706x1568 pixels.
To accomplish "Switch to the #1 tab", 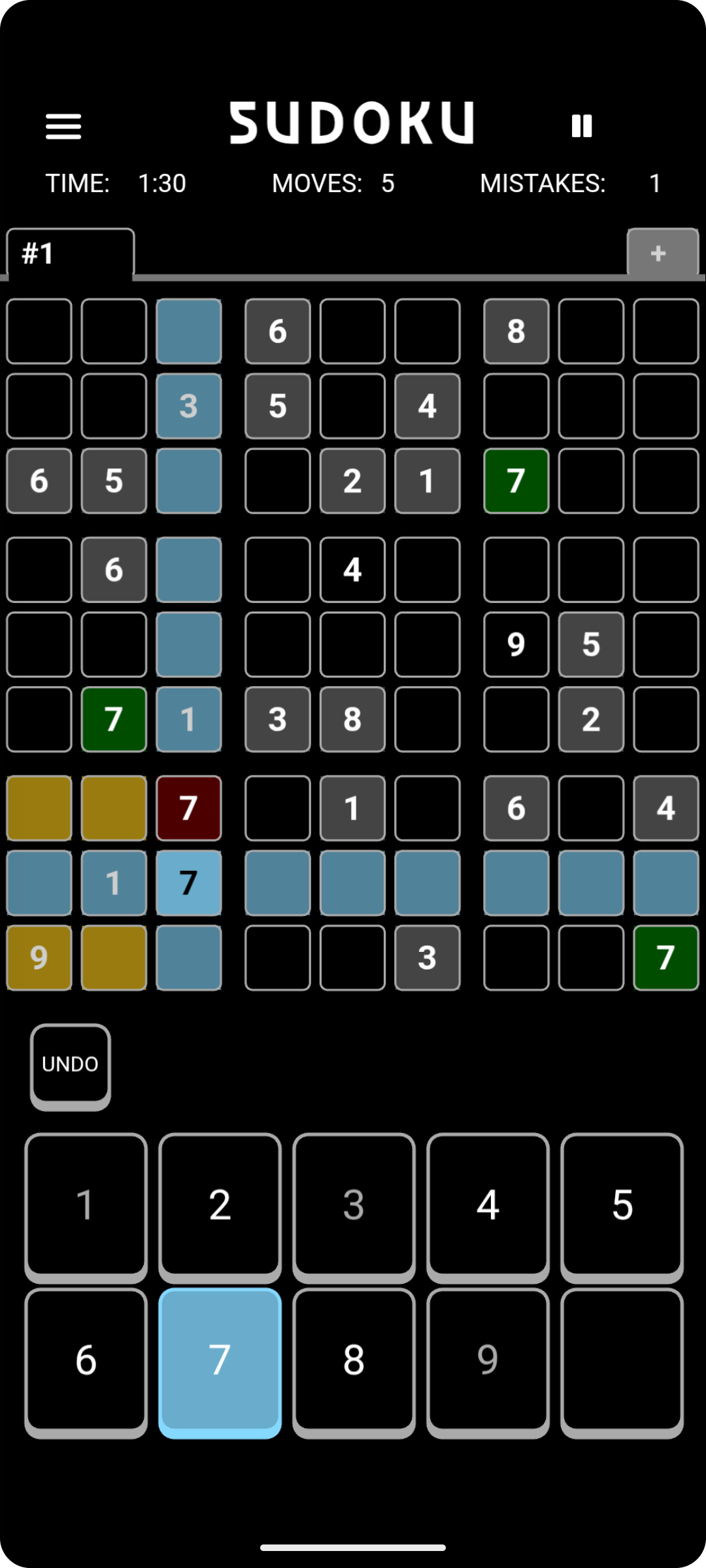I will pos(70,253).
